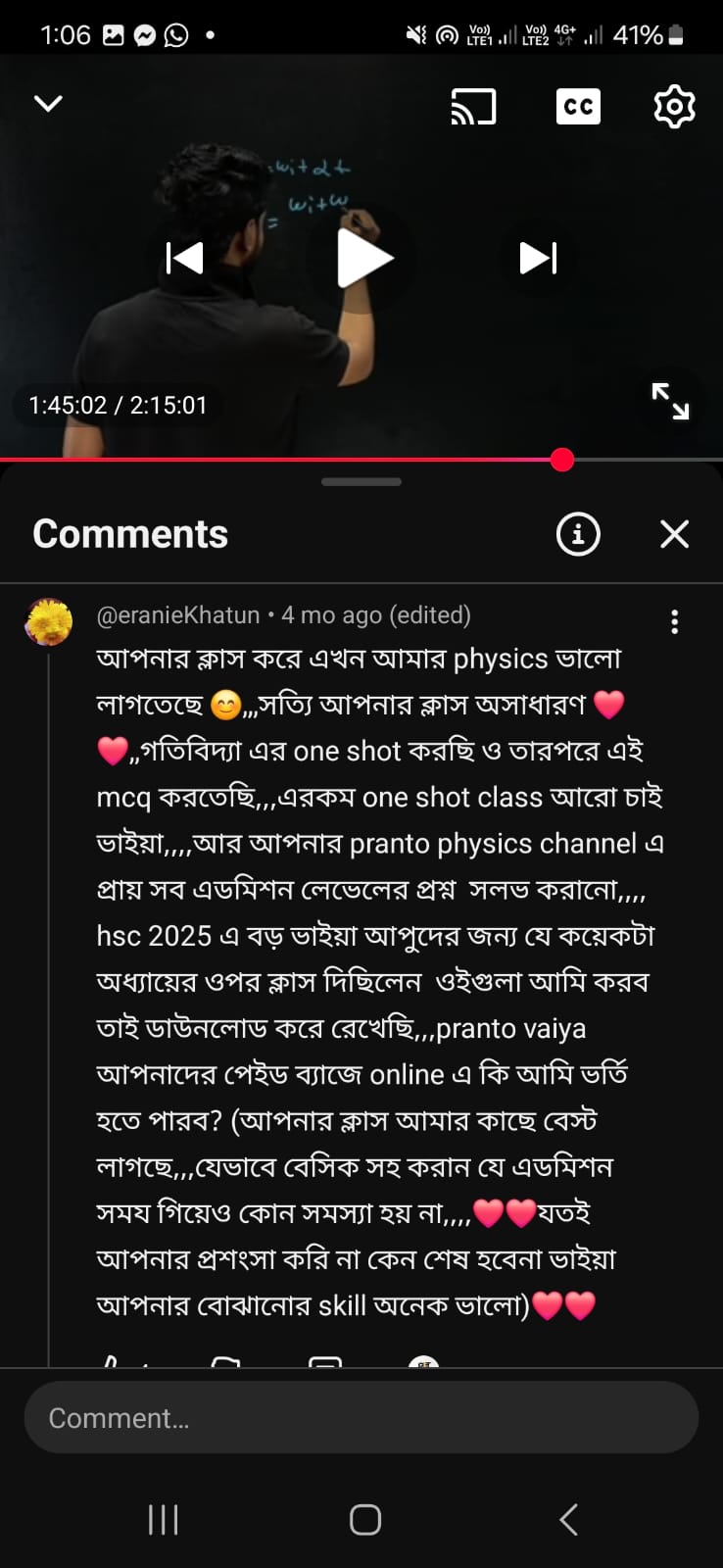Close the comments panel
Image resolution: width=723 pixels, height=1568 pixels.
(675, 534)
